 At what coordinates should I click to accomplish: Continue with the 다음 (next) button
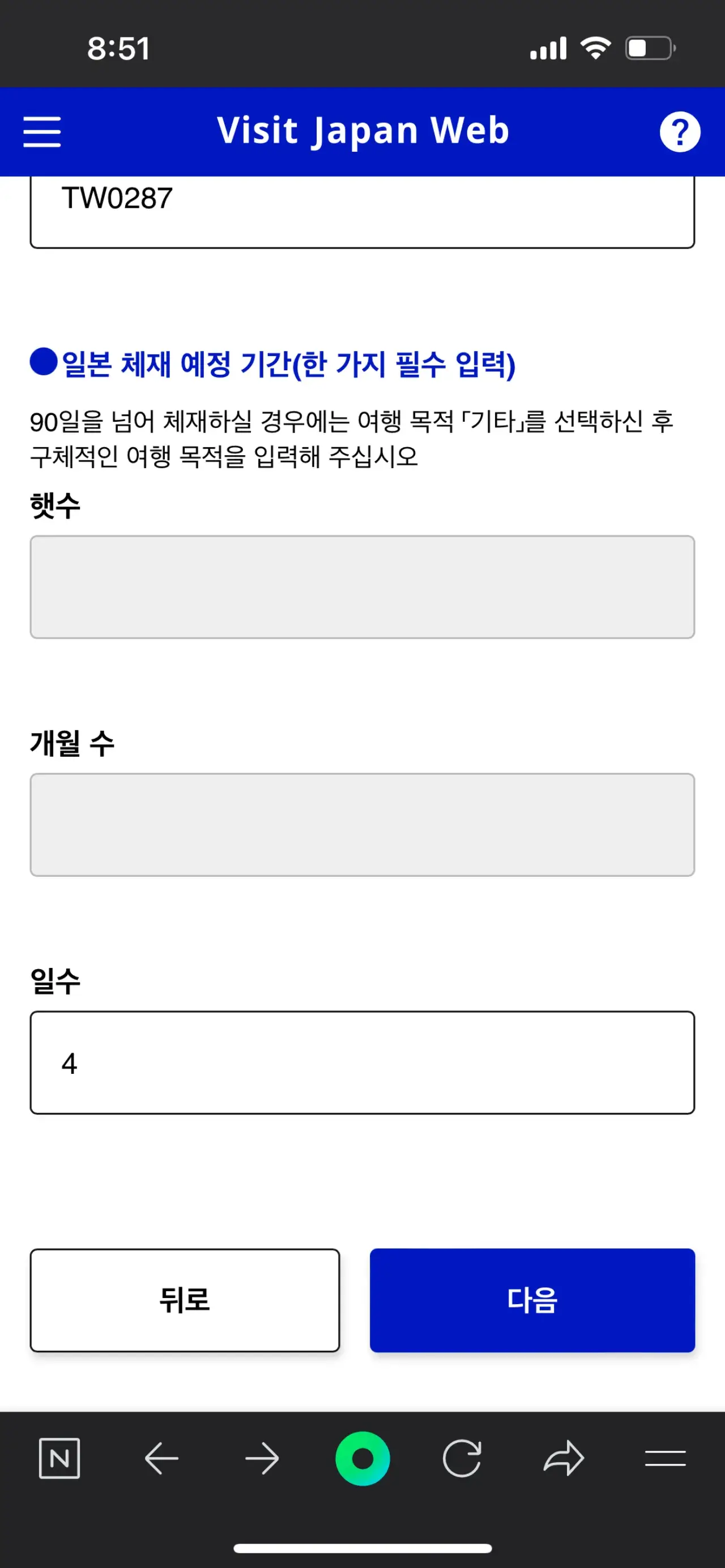pos(532,1300)
